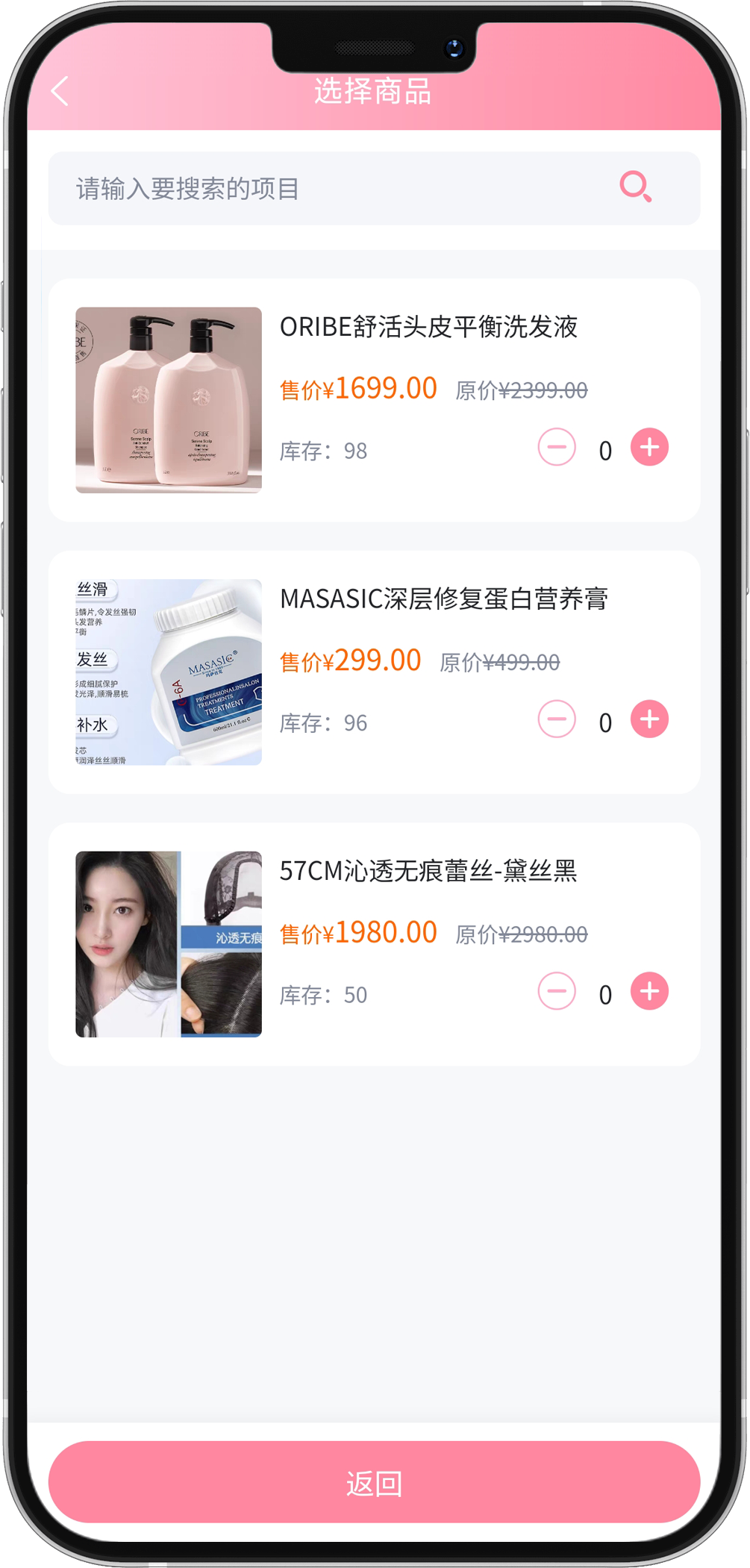Open the ORIBE shampoo product image
Image resolution: width=750 pixels, height=1568 pixels.
pyautogui.click(x=169, y=400)
